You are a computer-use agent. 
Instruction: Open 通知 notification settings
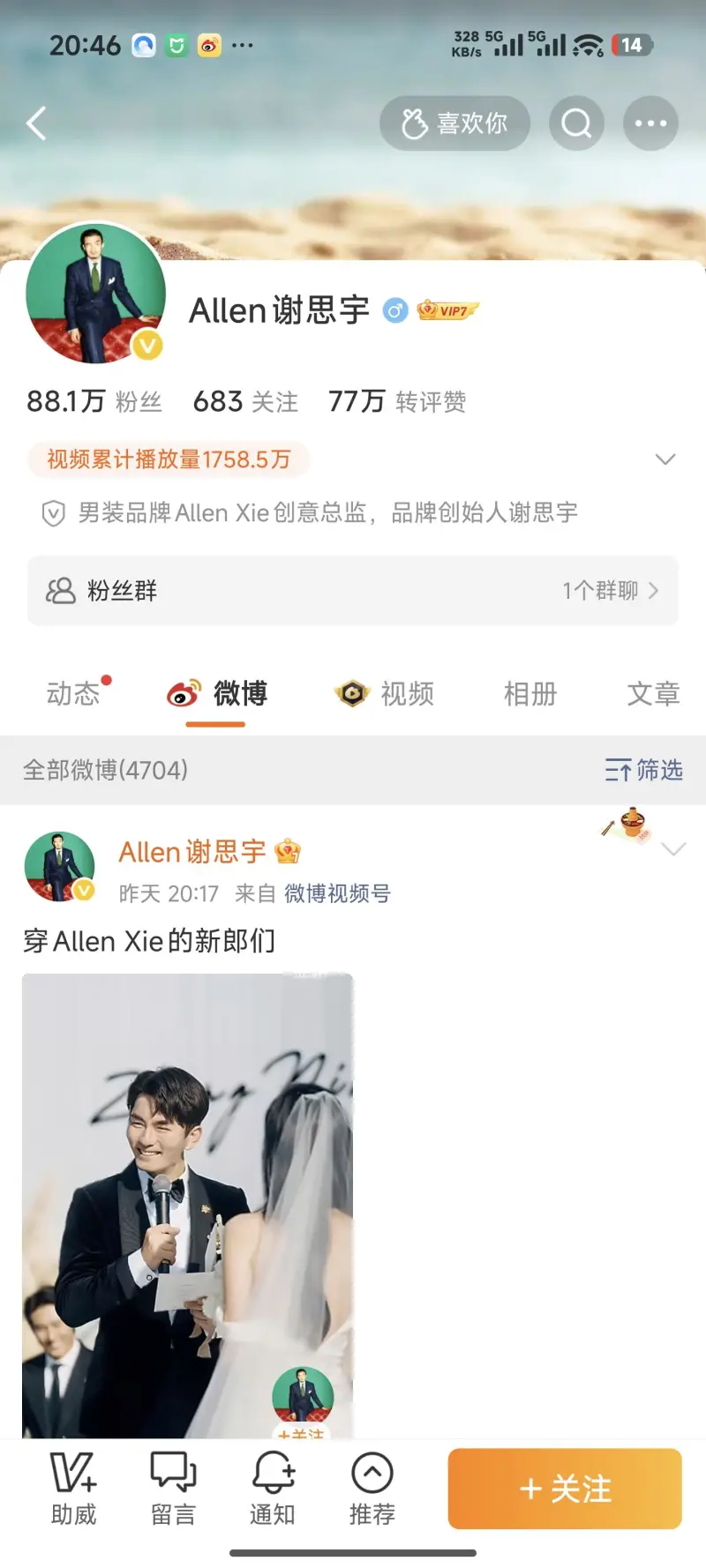273,1489
